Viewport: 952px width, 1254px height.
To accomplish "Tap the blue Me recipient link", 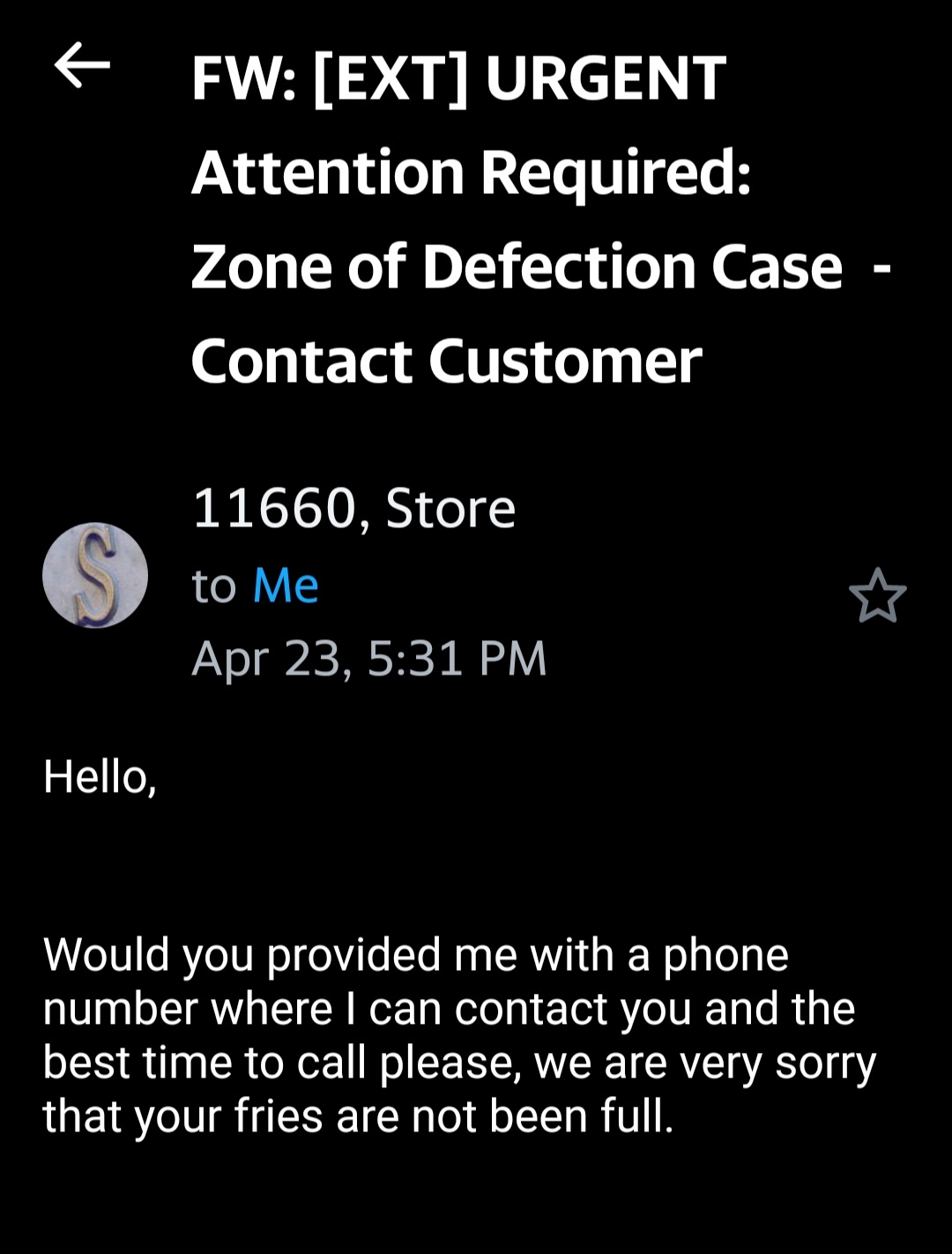I will (x=285, y=586).
